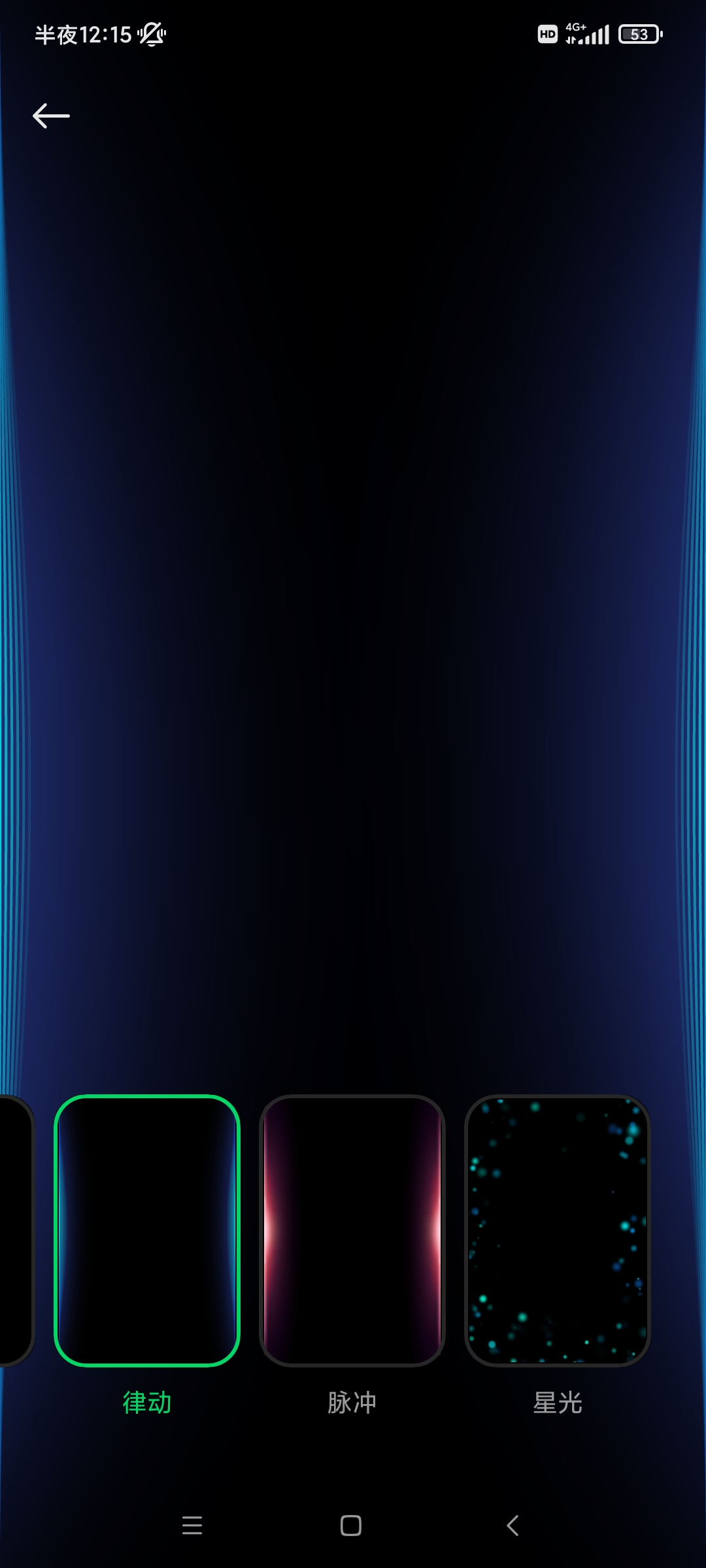Open recent apps from the navigation bar
Viewport: 706px width, 1568px height.
click(192, 1526)
